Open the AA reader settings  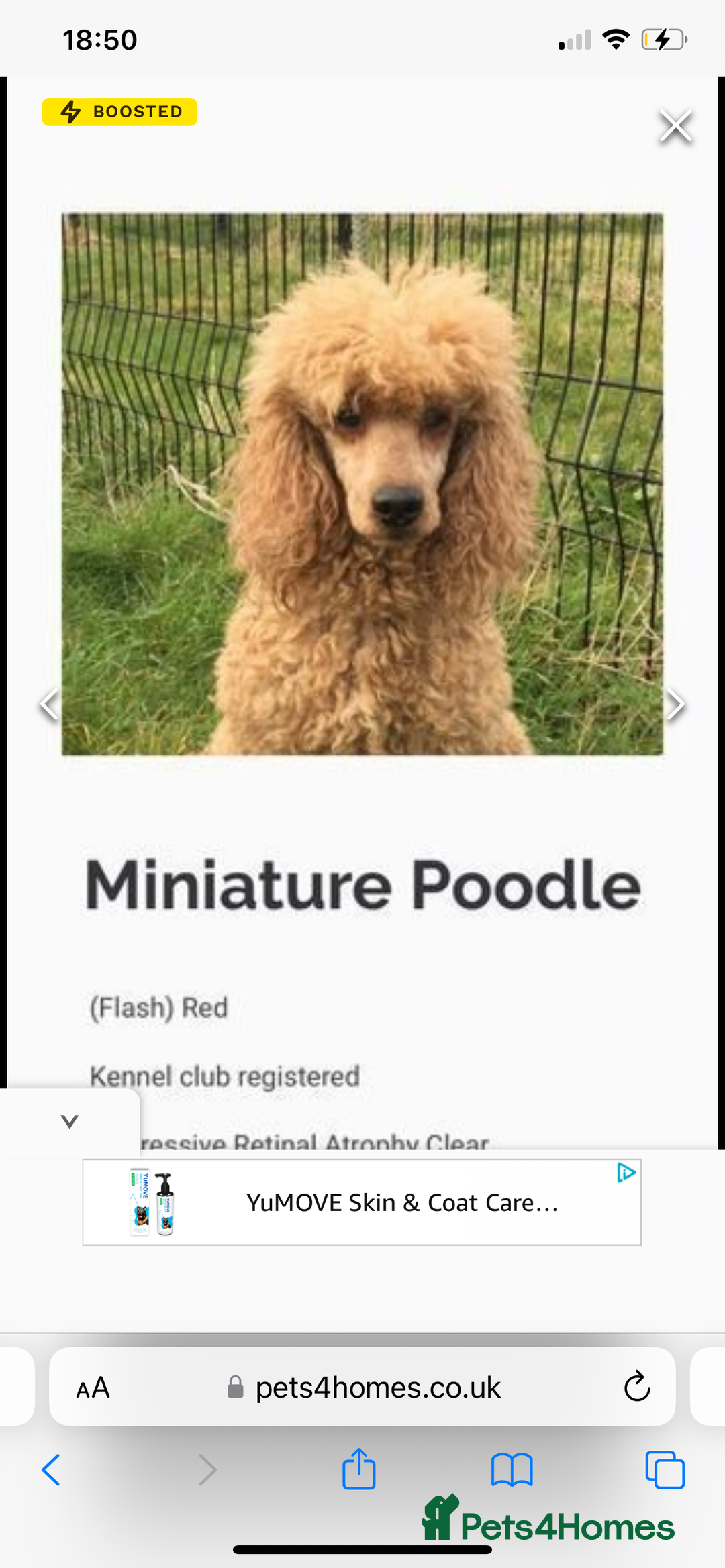tap(93, 1388)
